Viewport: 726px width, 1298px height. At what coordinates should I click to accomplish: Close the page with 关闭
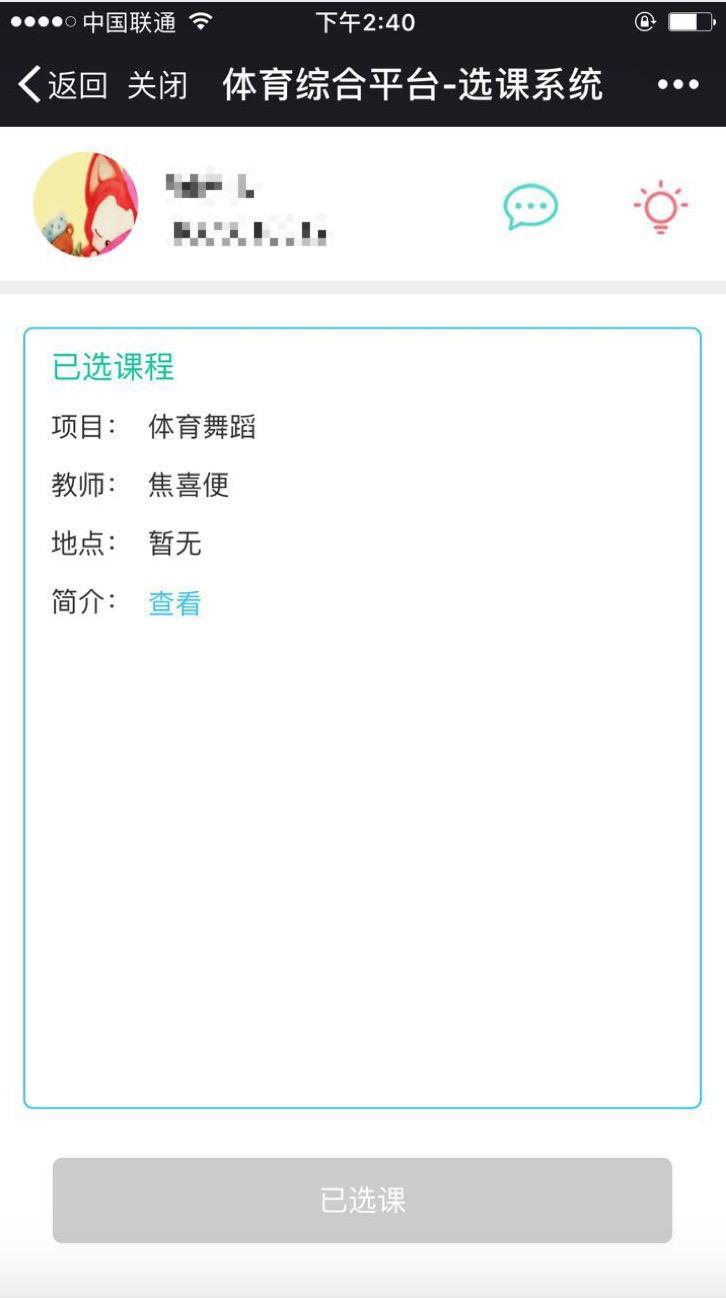157,86
